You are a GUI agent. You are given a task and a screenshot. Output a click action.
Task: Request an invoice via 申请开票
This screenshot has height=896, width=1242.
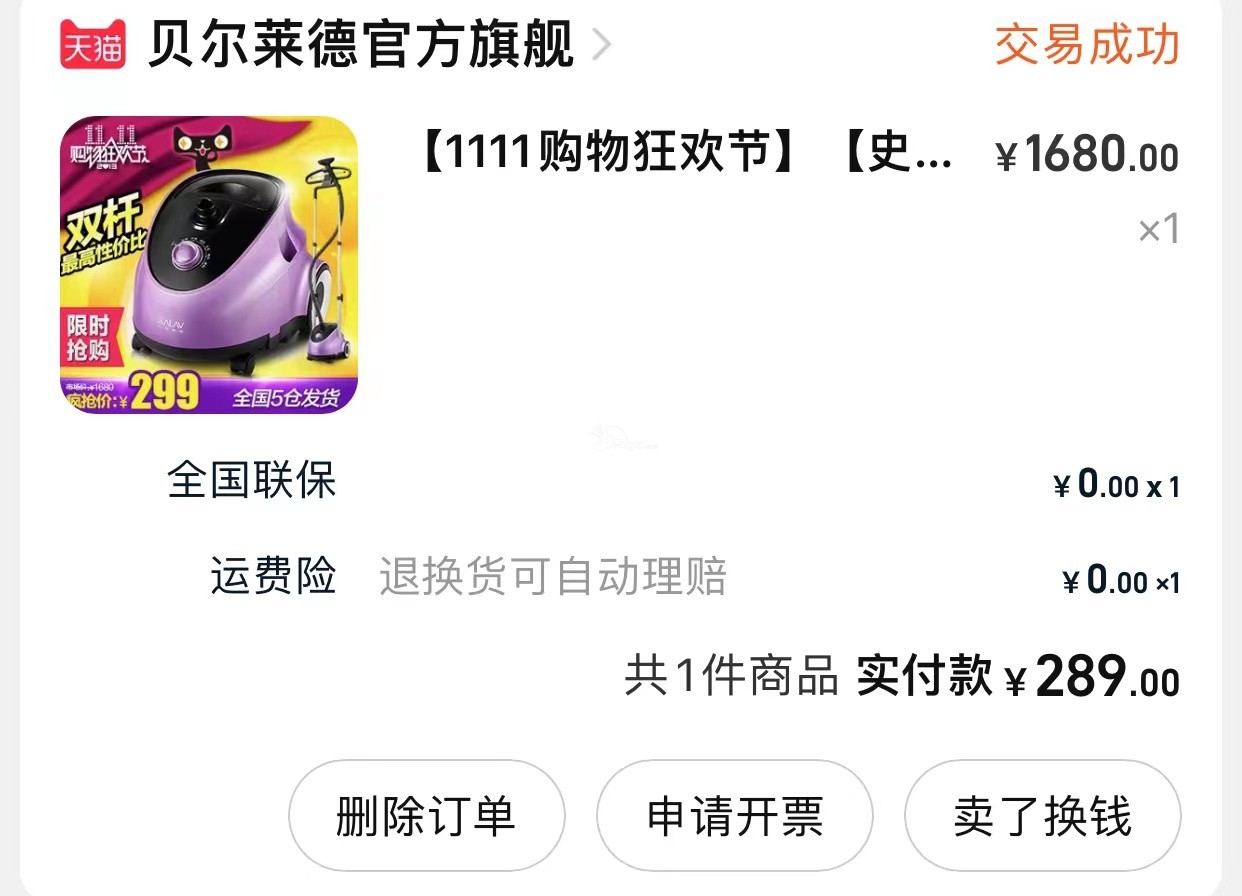(x=735, y=816)
